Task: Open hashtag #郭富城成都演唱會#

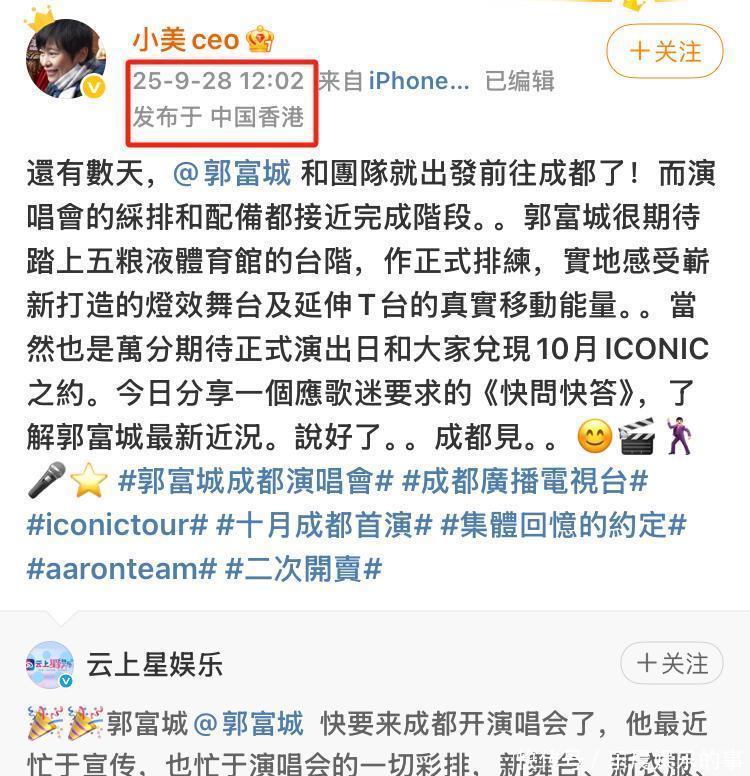Action: 255,481
